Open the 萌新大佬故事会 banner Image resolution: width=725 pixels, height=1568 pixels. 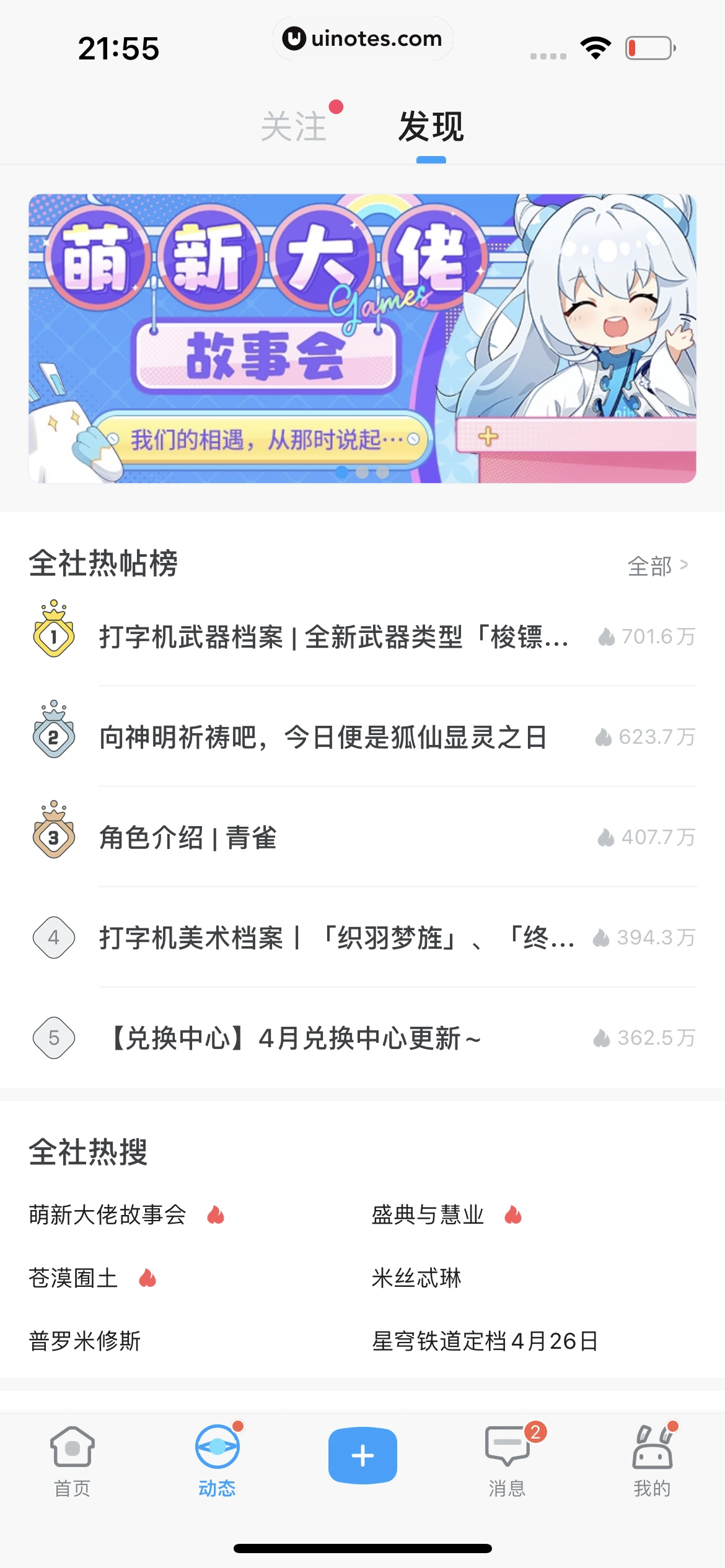362,338
